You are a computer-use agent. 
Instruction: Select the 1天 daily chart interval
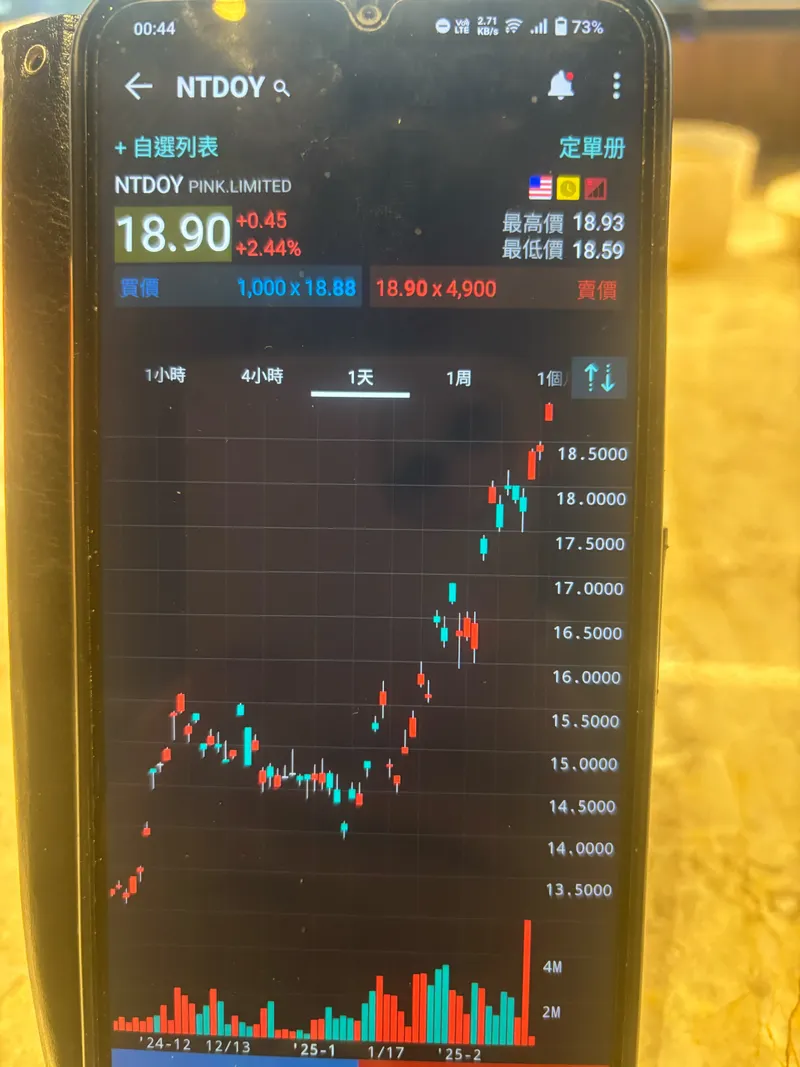(x=360, y=377)
